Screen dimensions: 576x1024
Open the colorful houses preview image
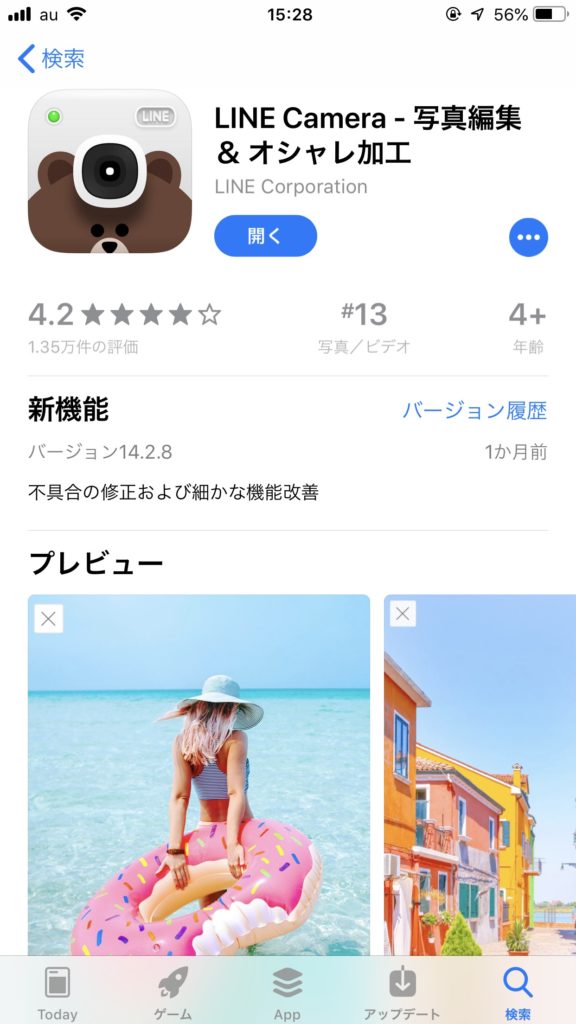480,775
